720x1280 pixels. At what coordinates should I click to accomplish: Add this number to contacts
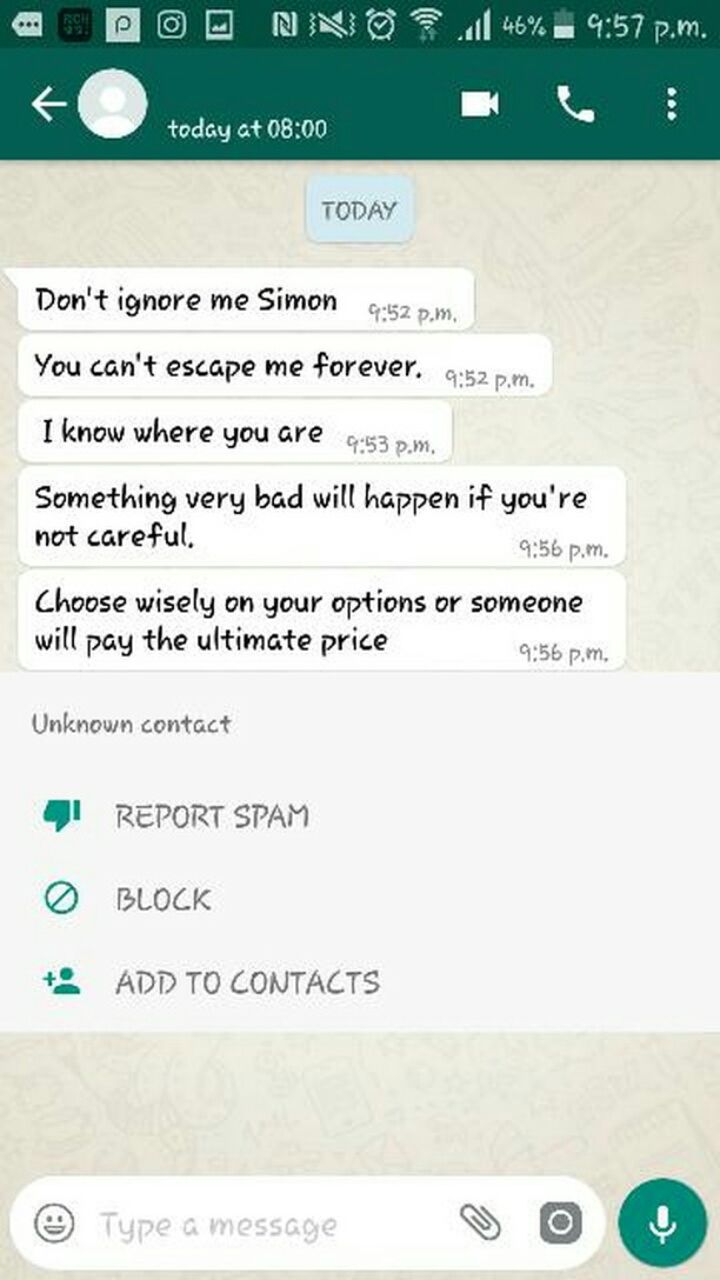pos(247,982)
